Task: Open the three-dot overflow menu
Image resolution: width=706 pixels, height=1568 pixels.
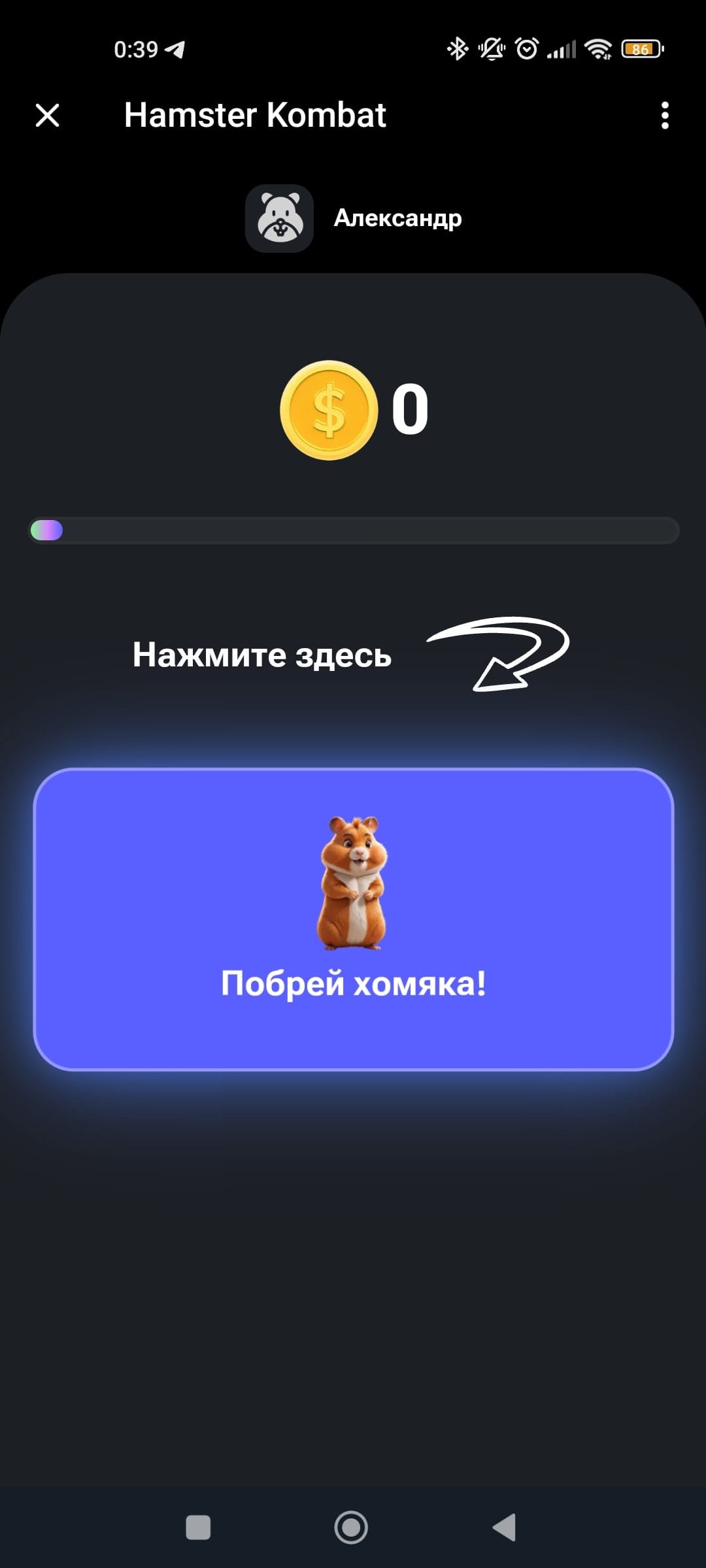Action: [x=665, y=116]
